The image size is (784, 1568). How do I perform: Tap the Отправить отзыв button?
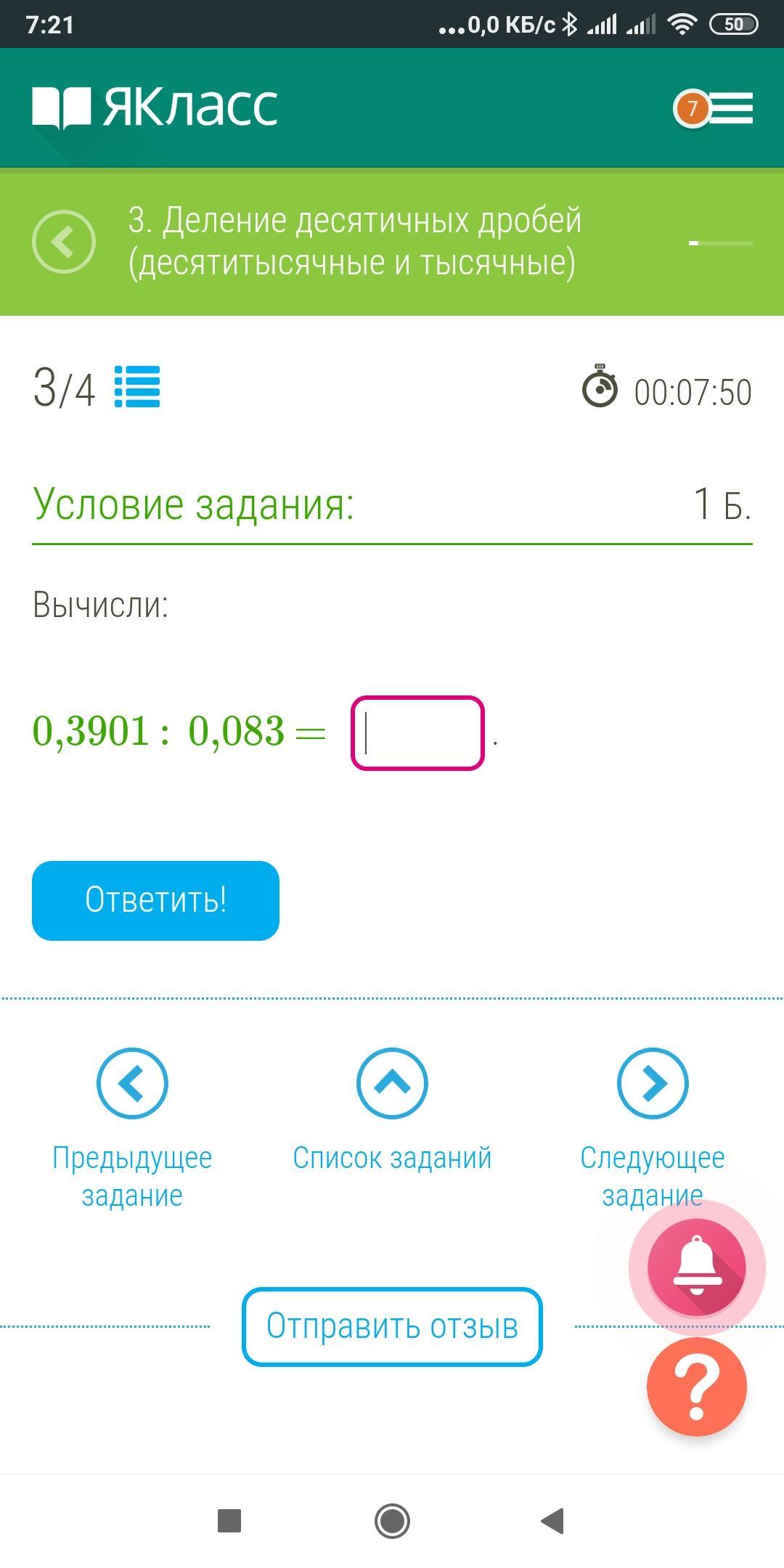(392, 1326)
